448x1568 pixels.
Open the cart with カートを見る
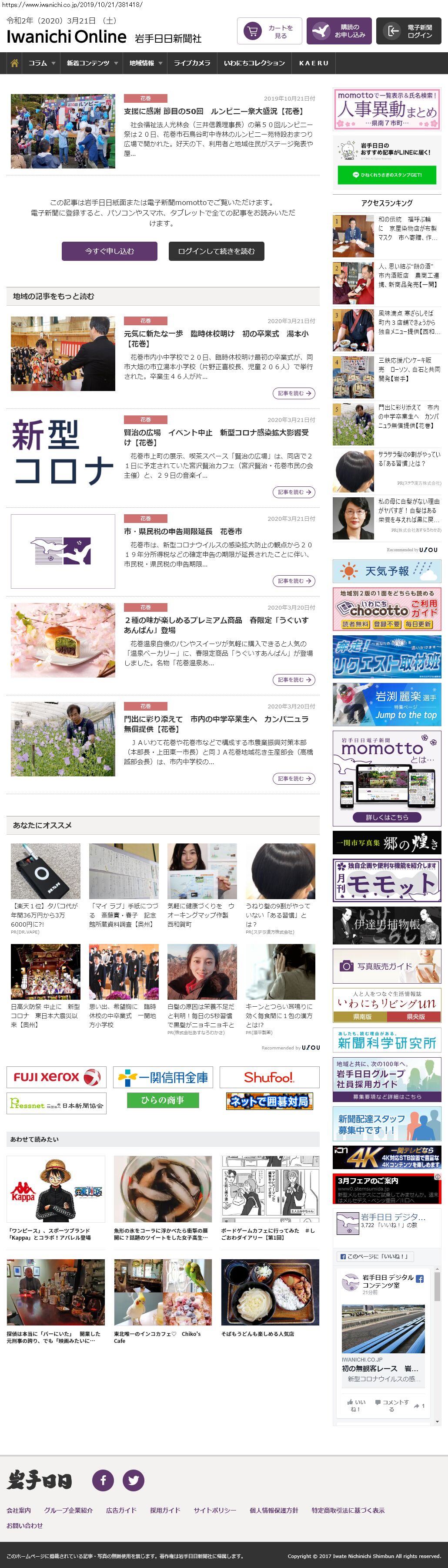pos(269,31)
